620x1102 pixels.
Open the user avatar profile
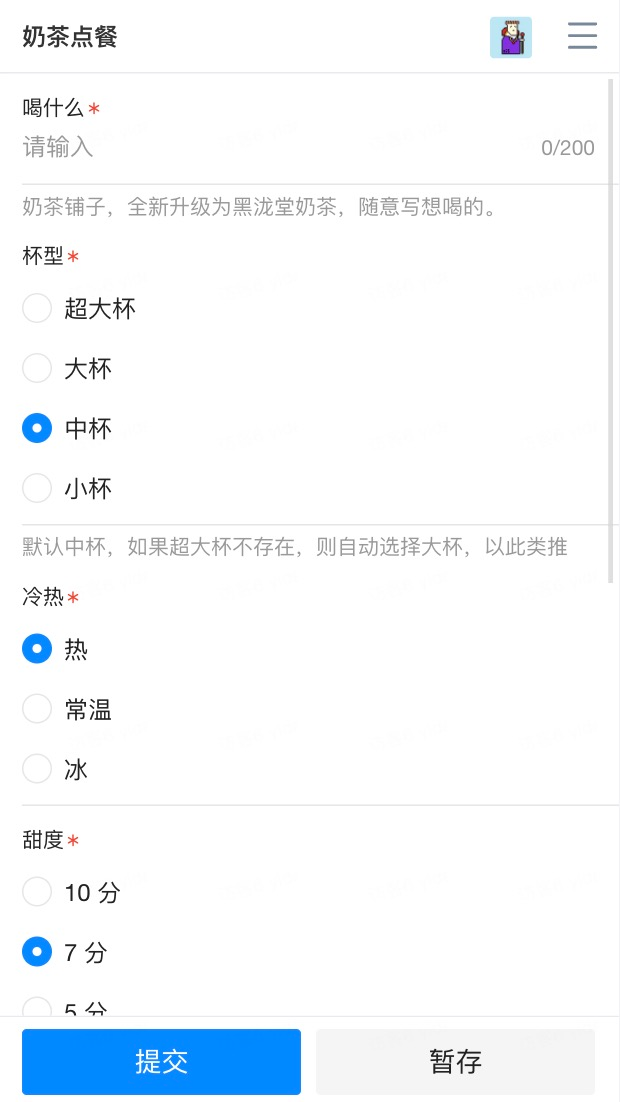[x=510, y=37]
